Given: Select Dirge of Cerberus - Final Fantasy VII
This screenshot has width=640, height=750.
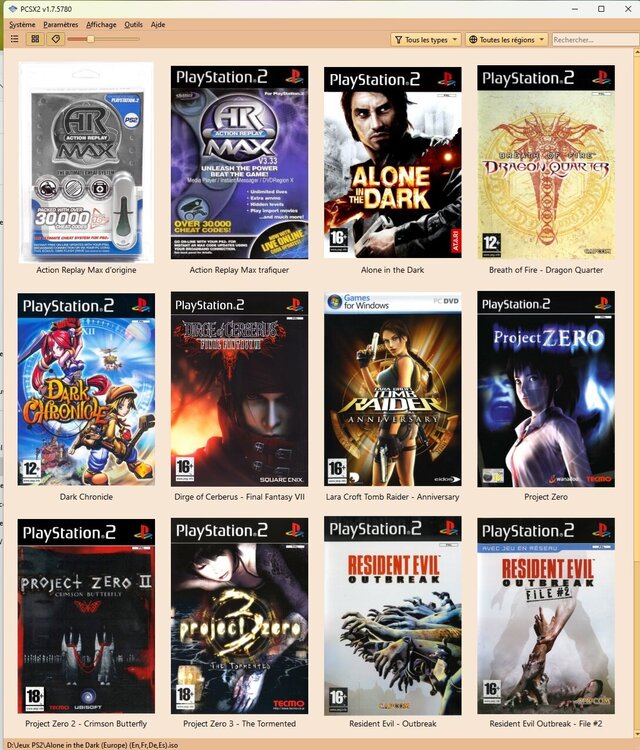Looking at the screenshot, I should (x=239, y=388).
